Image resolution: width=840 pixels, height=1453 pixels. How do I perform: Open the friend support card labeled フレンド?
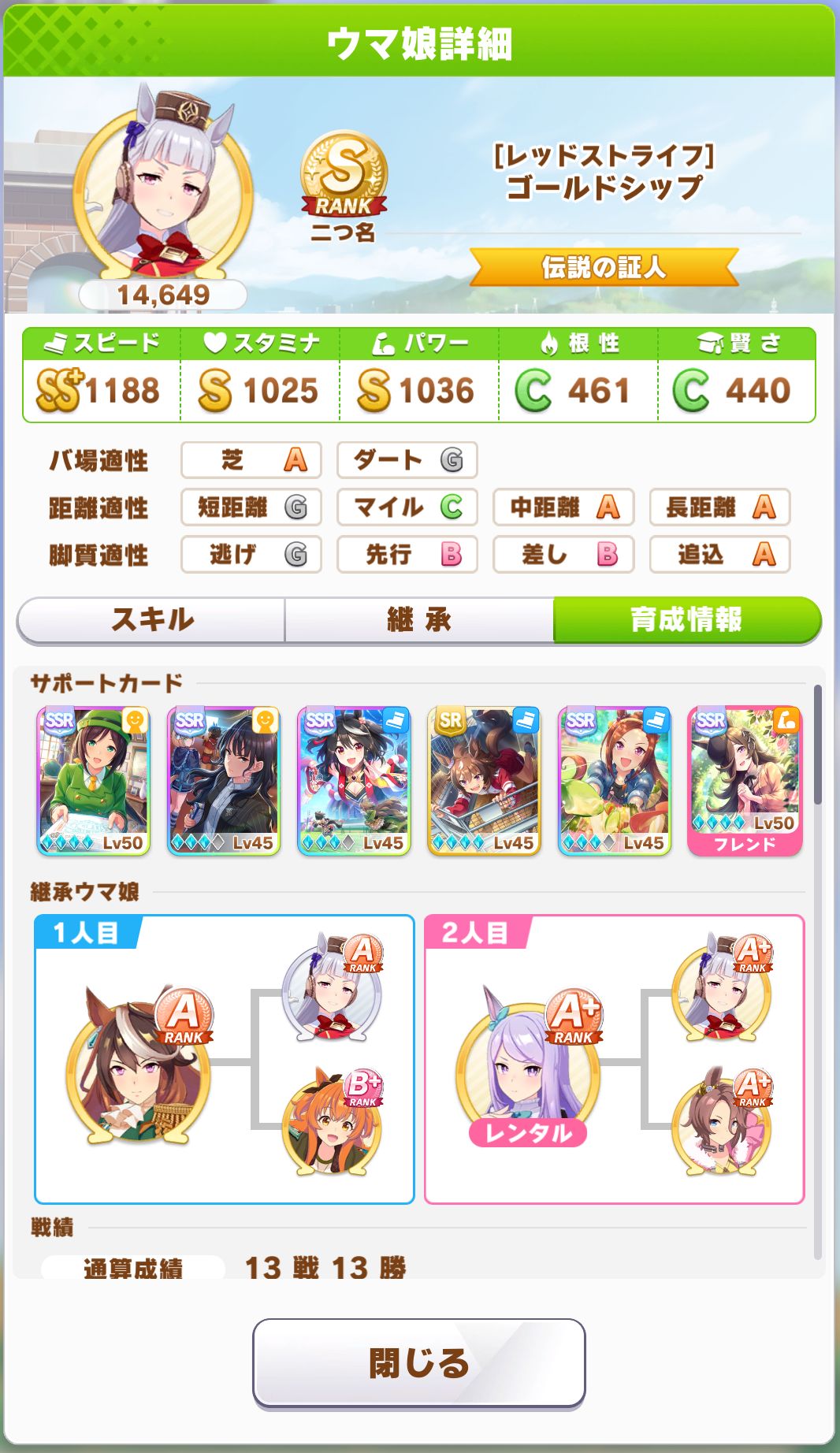point(745,780)
